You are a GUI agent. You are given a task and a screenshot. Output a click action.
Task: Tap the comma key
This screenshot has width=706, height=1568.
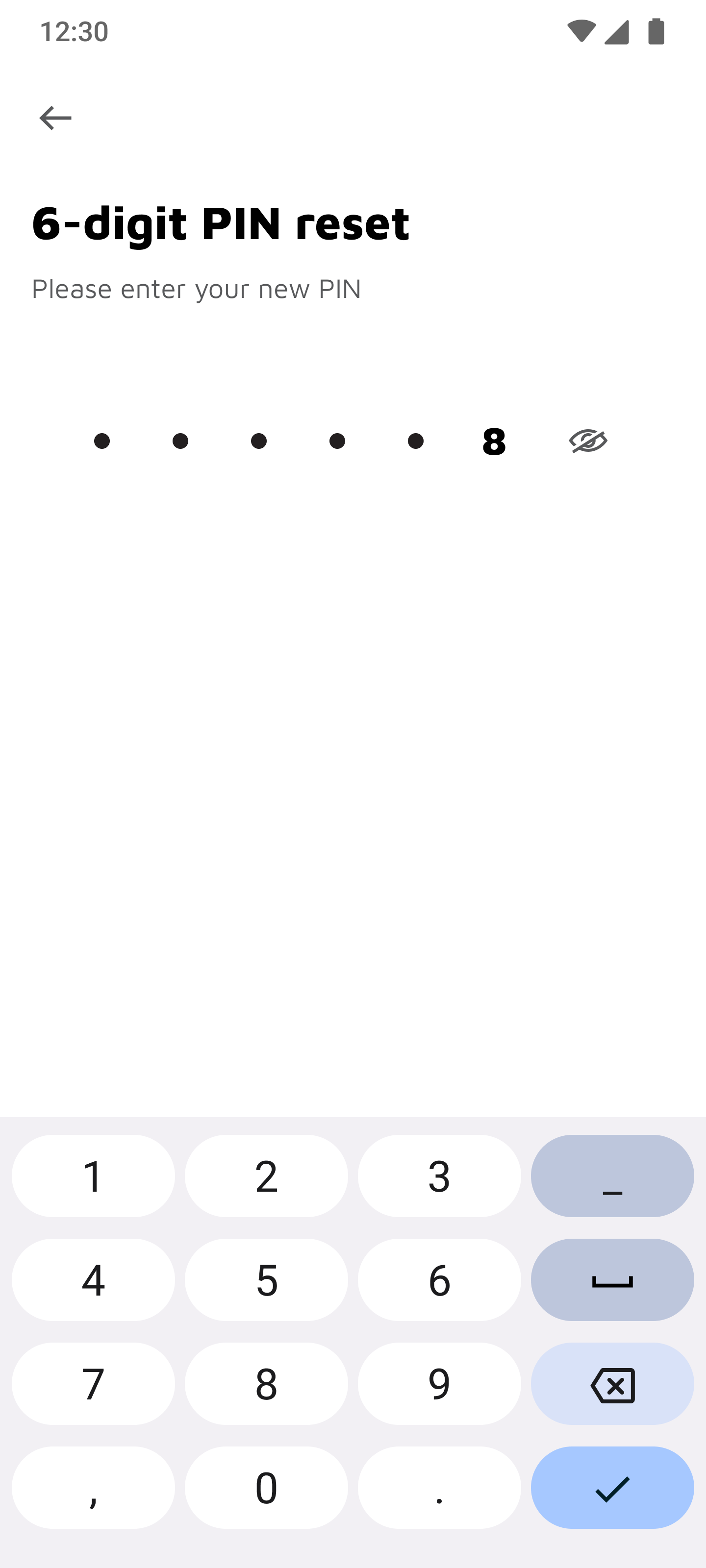tap(93, 1487)
